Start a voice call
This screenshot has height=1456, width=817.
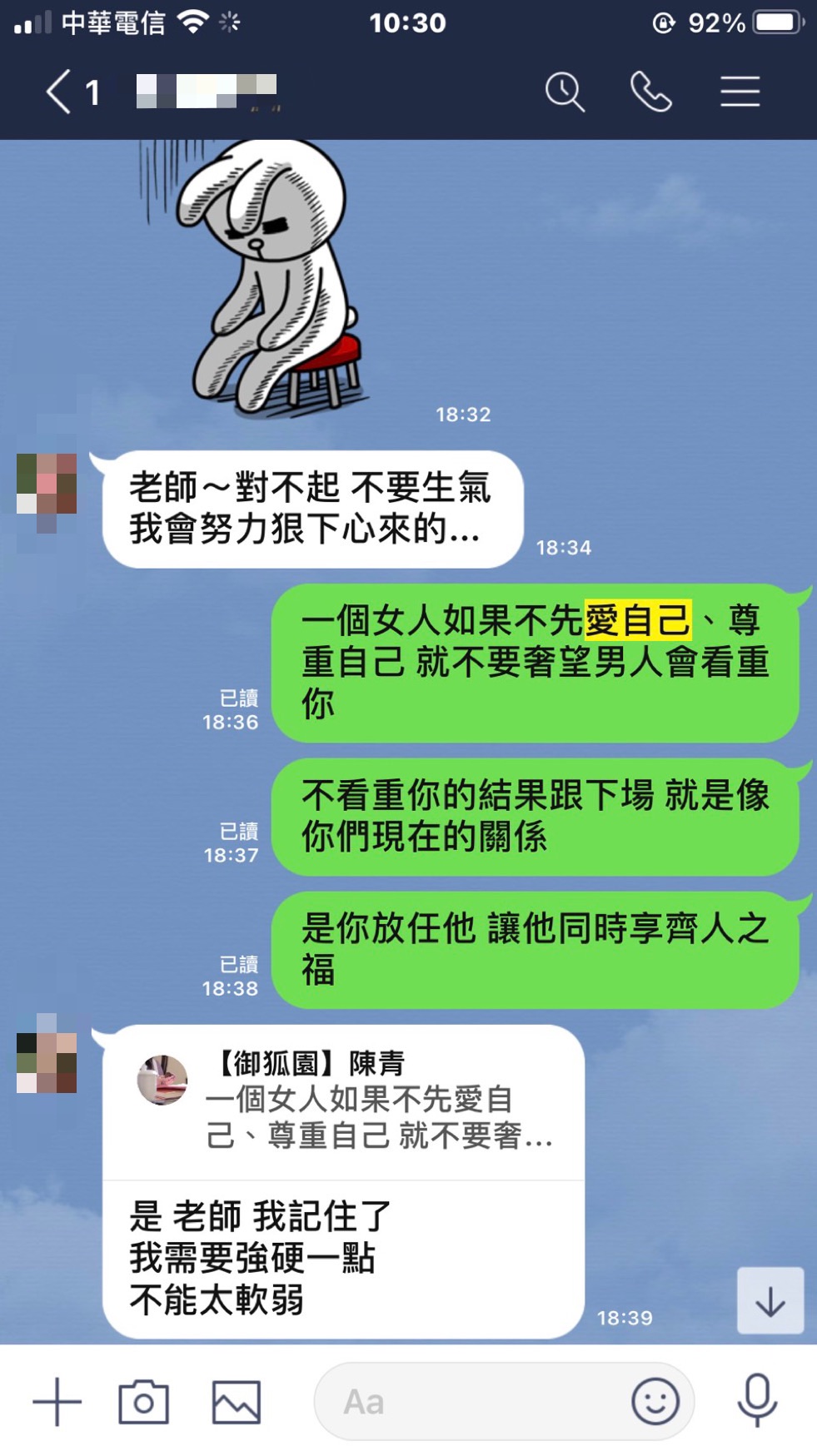(651, 92)
